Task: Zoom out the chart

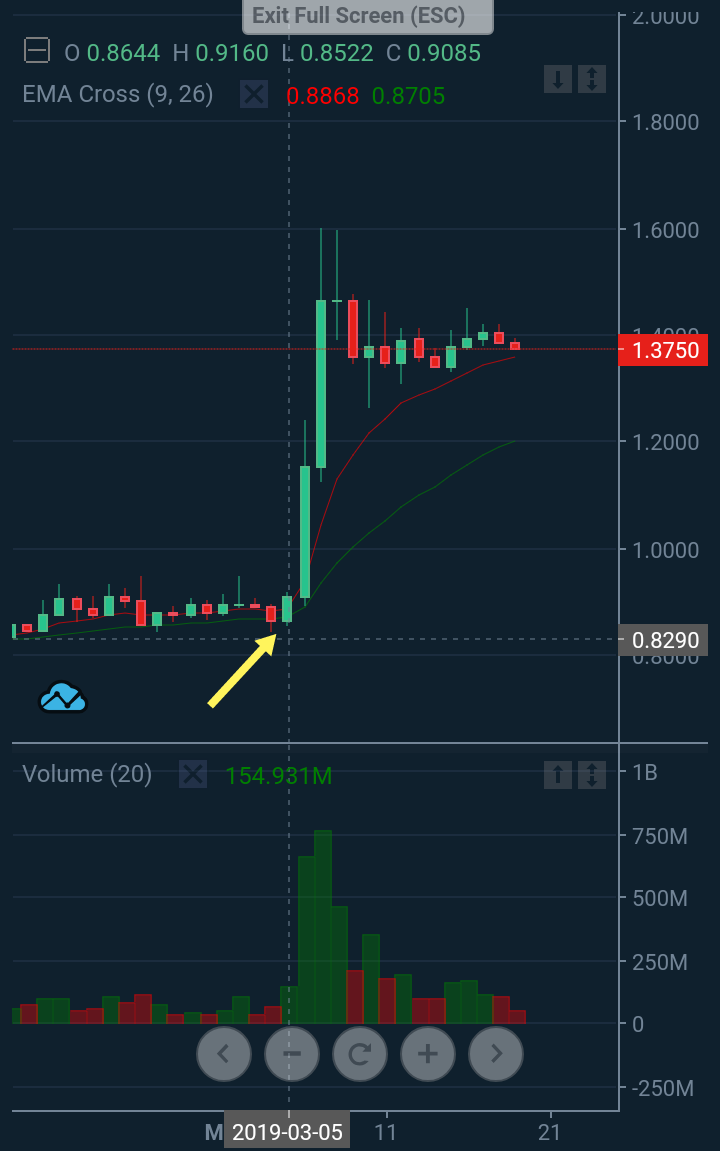Action: [x=292, y=1053]
